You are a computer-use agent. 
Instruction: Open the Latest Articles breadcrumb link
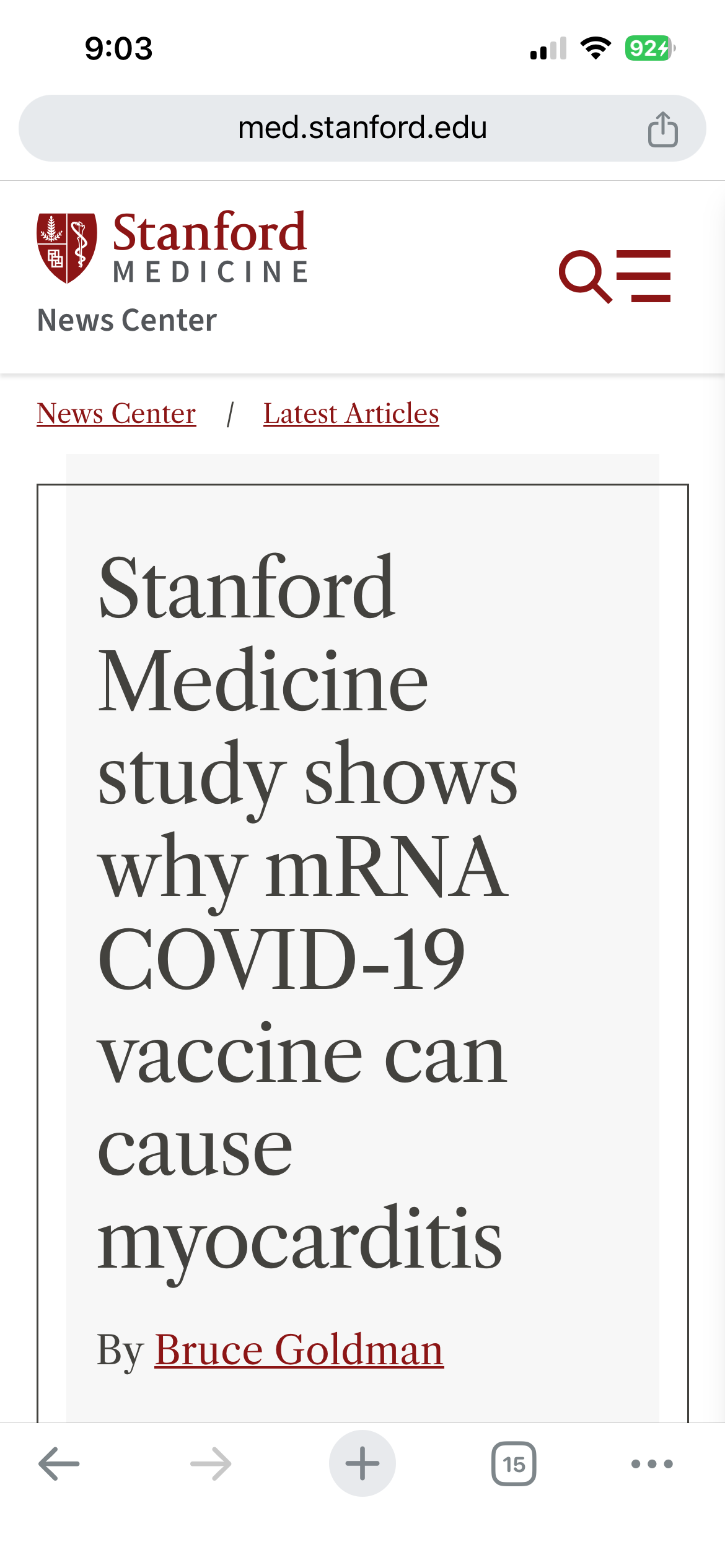click(x=351, y=414)
